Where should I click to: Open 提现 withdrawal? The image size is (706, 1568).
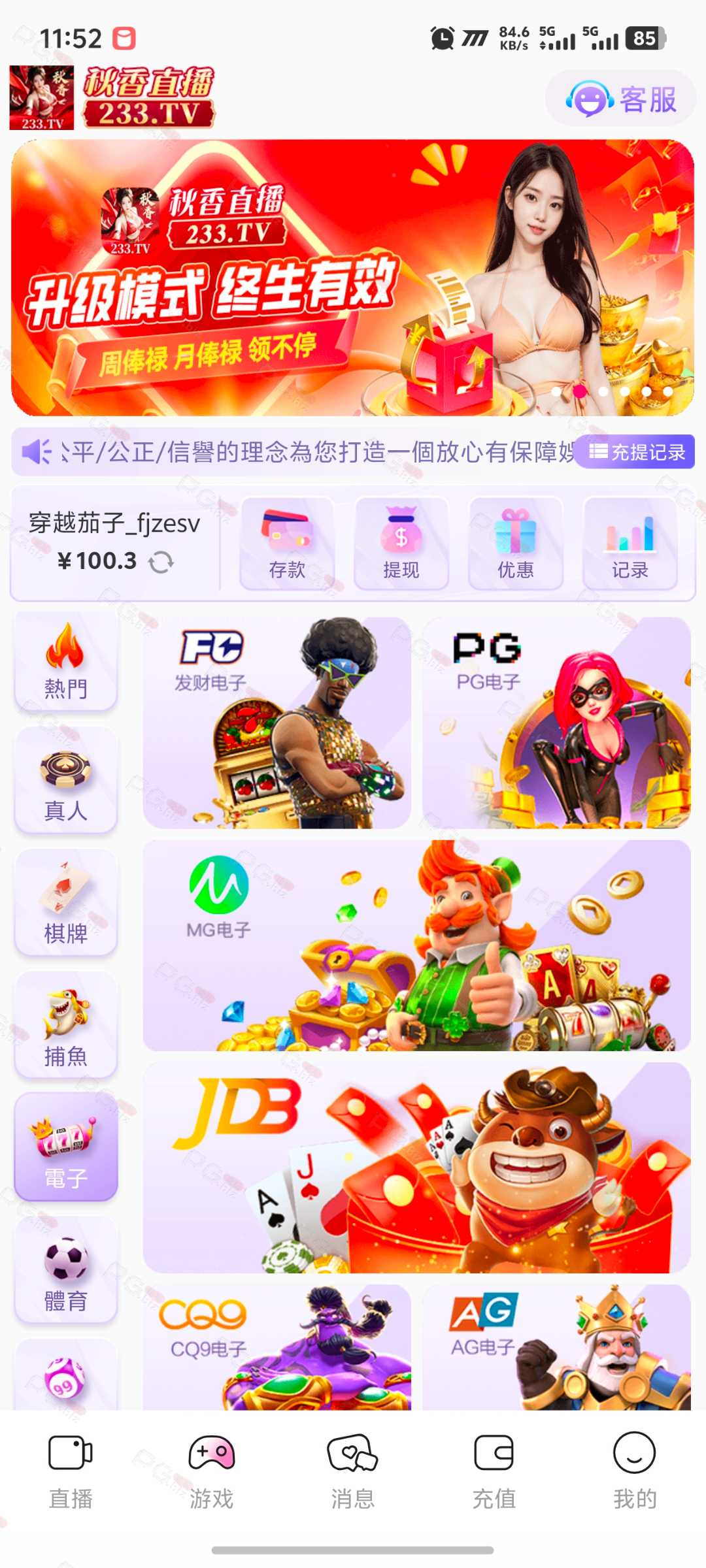(x=401, y=544)
